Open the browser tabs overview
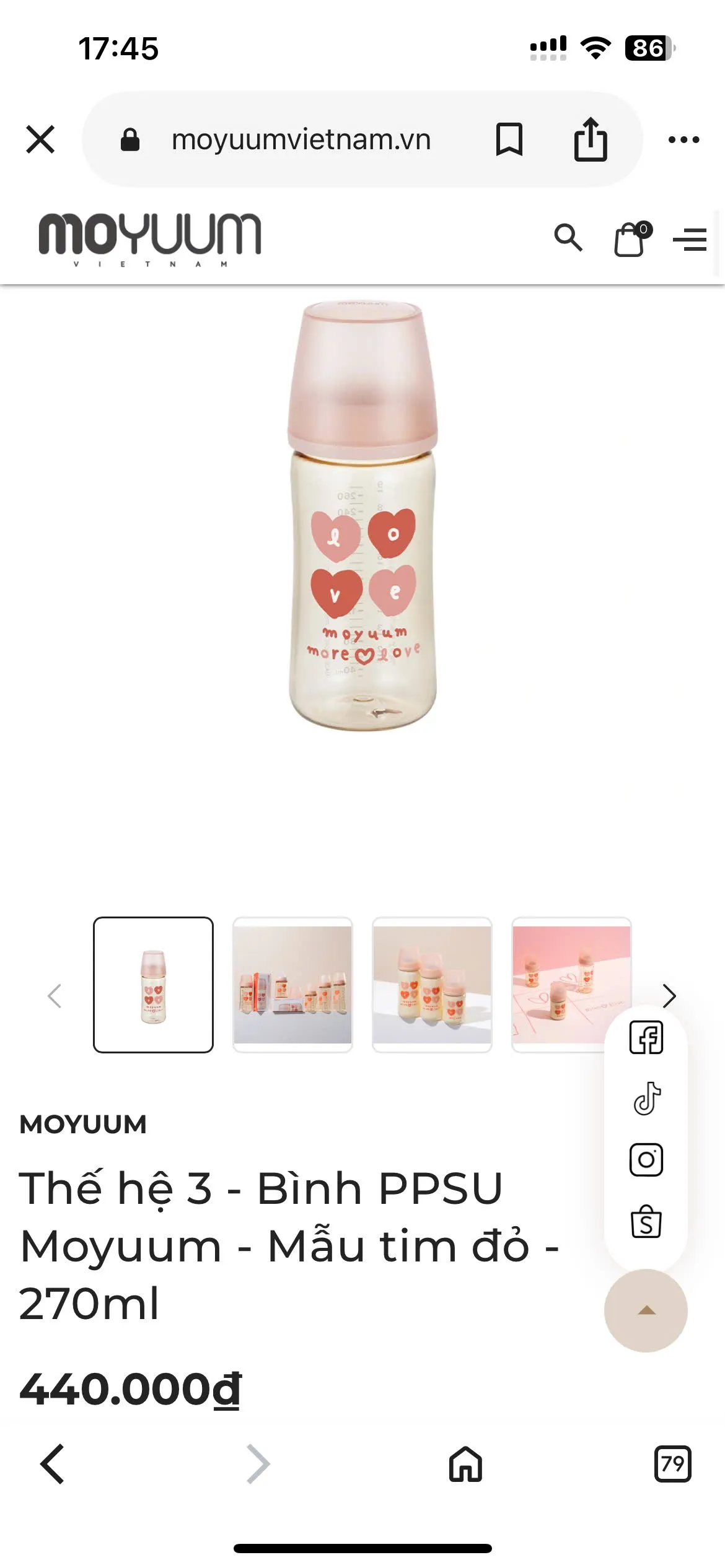Screen dimensions: 725x1568 click(672, 1464)
